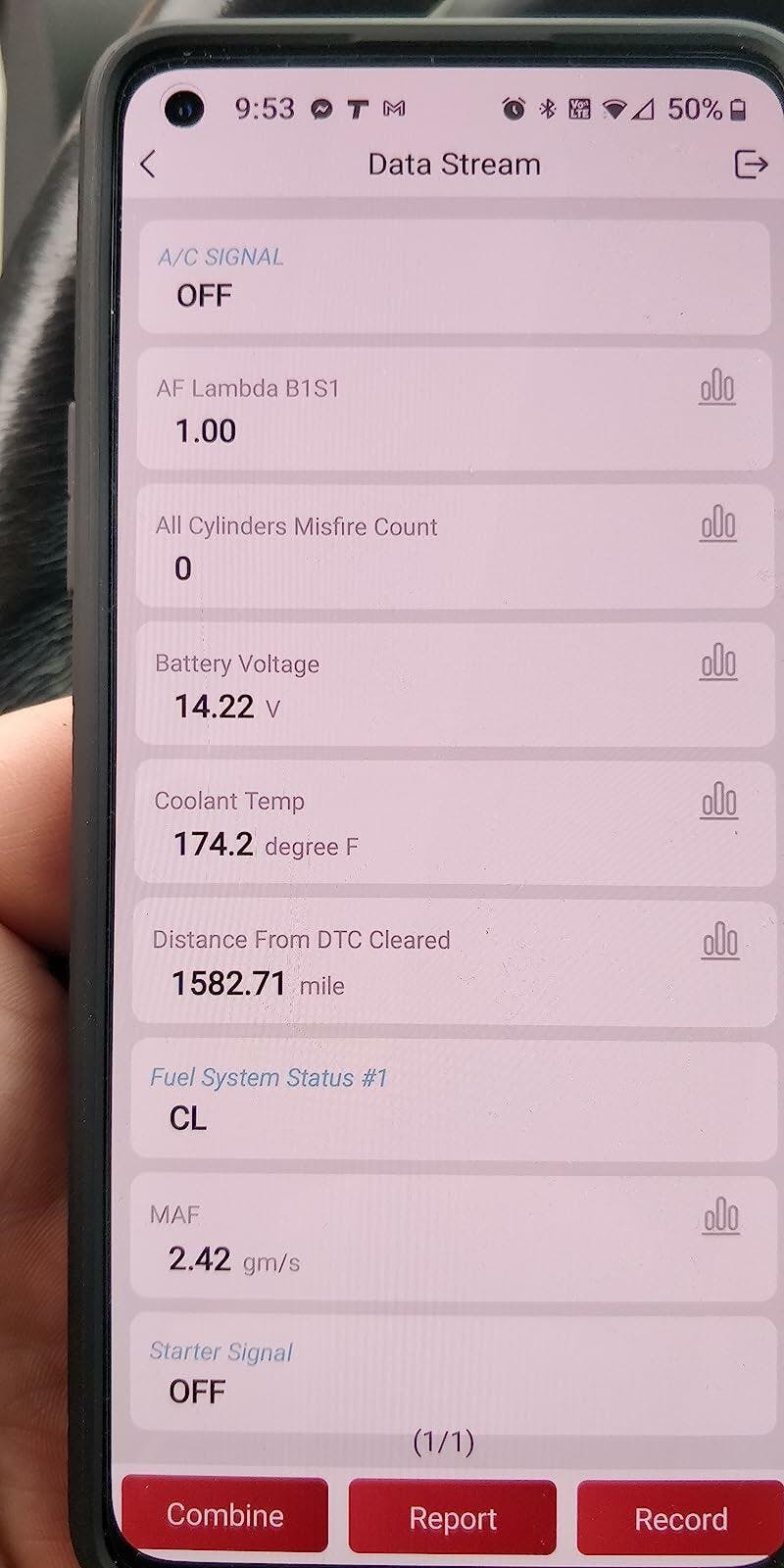View chart for All Cylinders Misfire Count
Image resolution: width=784 pixels, height=1568 pixels.
click(718, 524)
